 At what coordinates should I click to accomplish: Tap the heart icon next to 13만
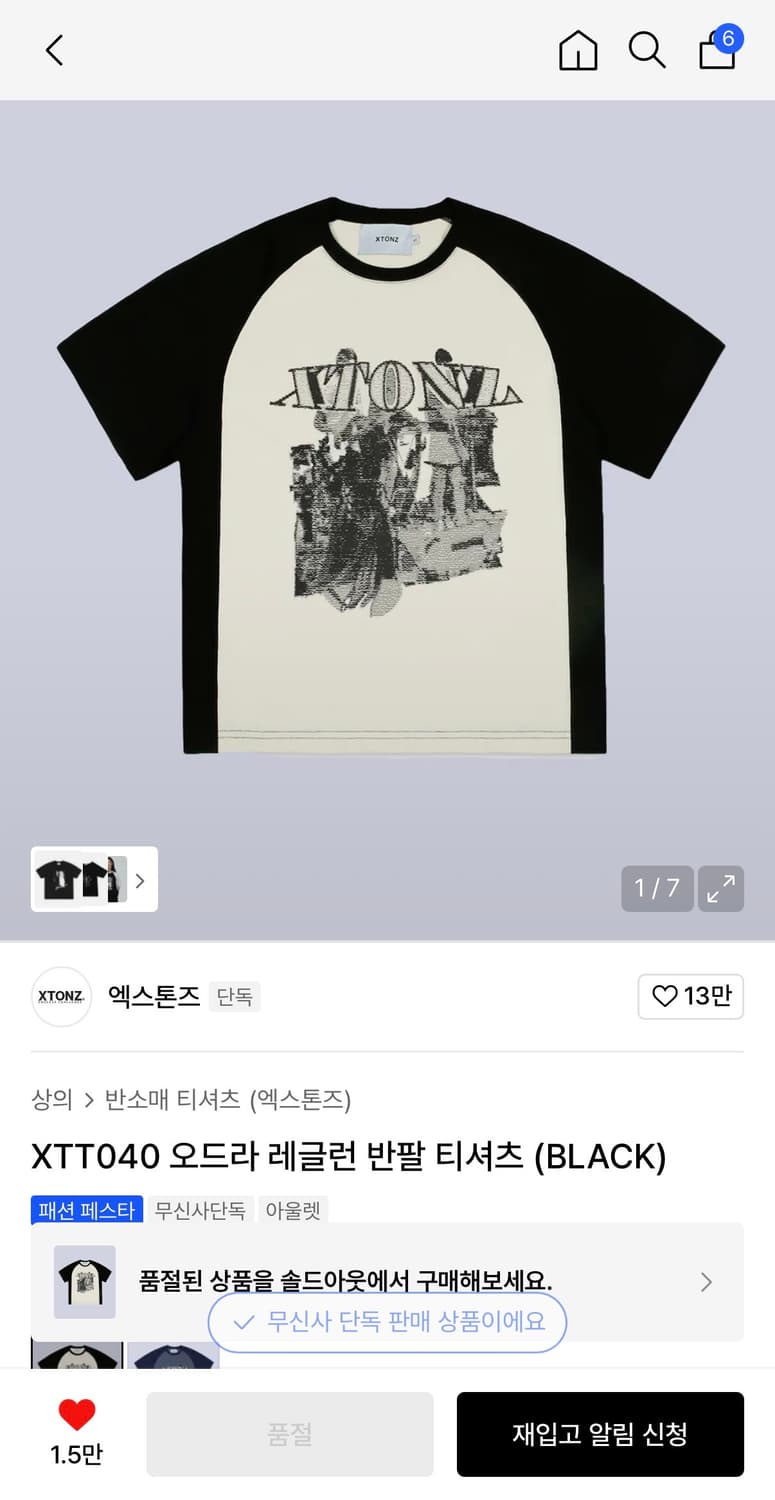click(663, 997)
